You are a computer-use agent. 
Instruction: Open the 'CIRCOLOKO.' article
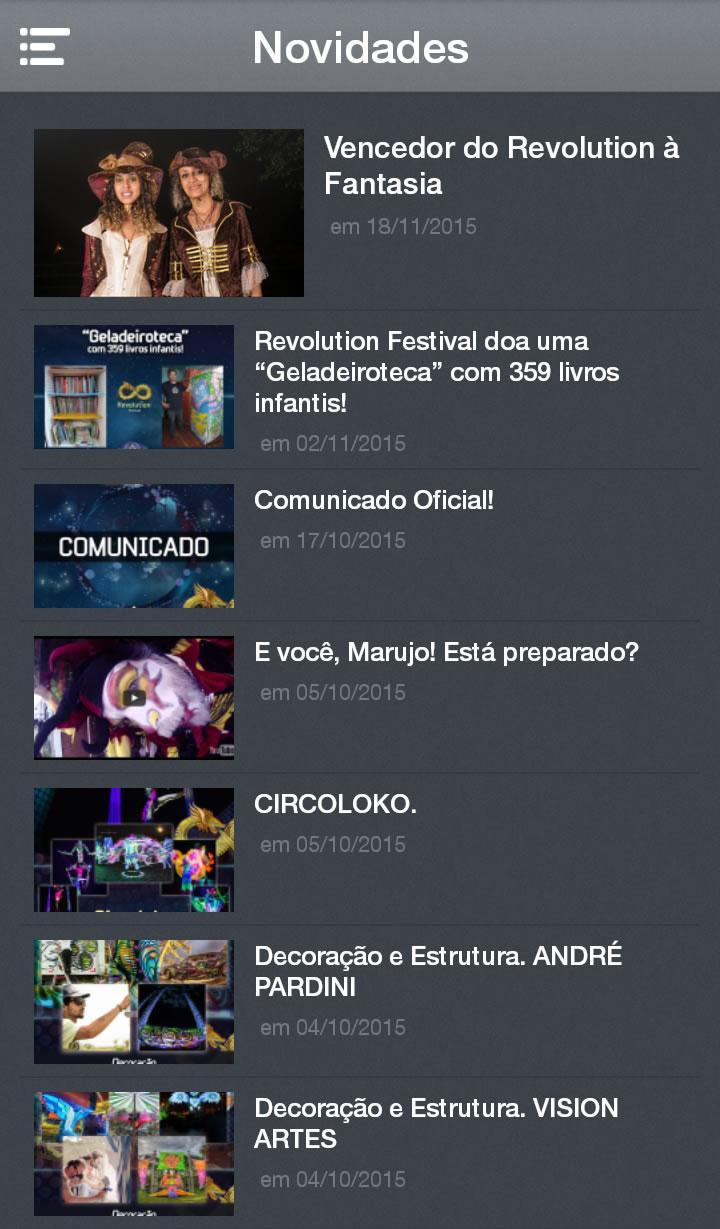335,803
